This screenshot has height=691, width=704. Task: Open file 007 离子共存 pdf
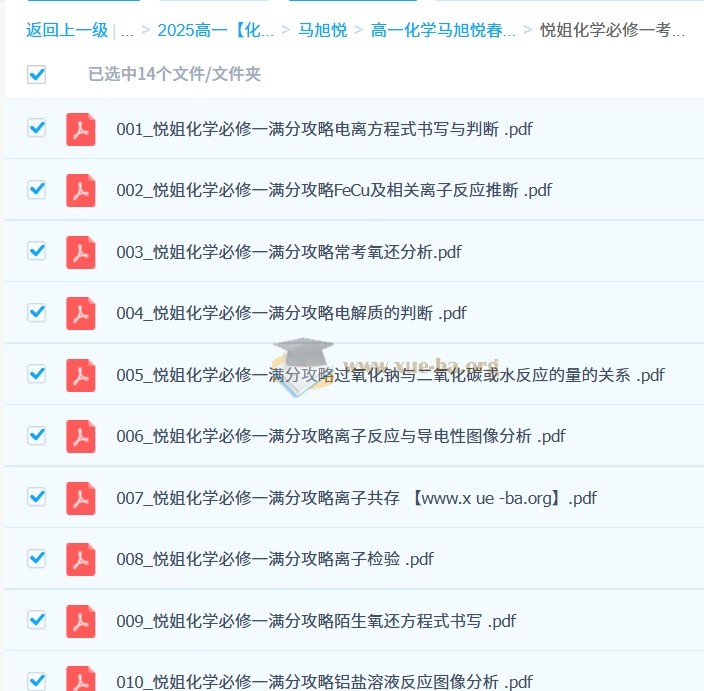[x=356, y=498]
